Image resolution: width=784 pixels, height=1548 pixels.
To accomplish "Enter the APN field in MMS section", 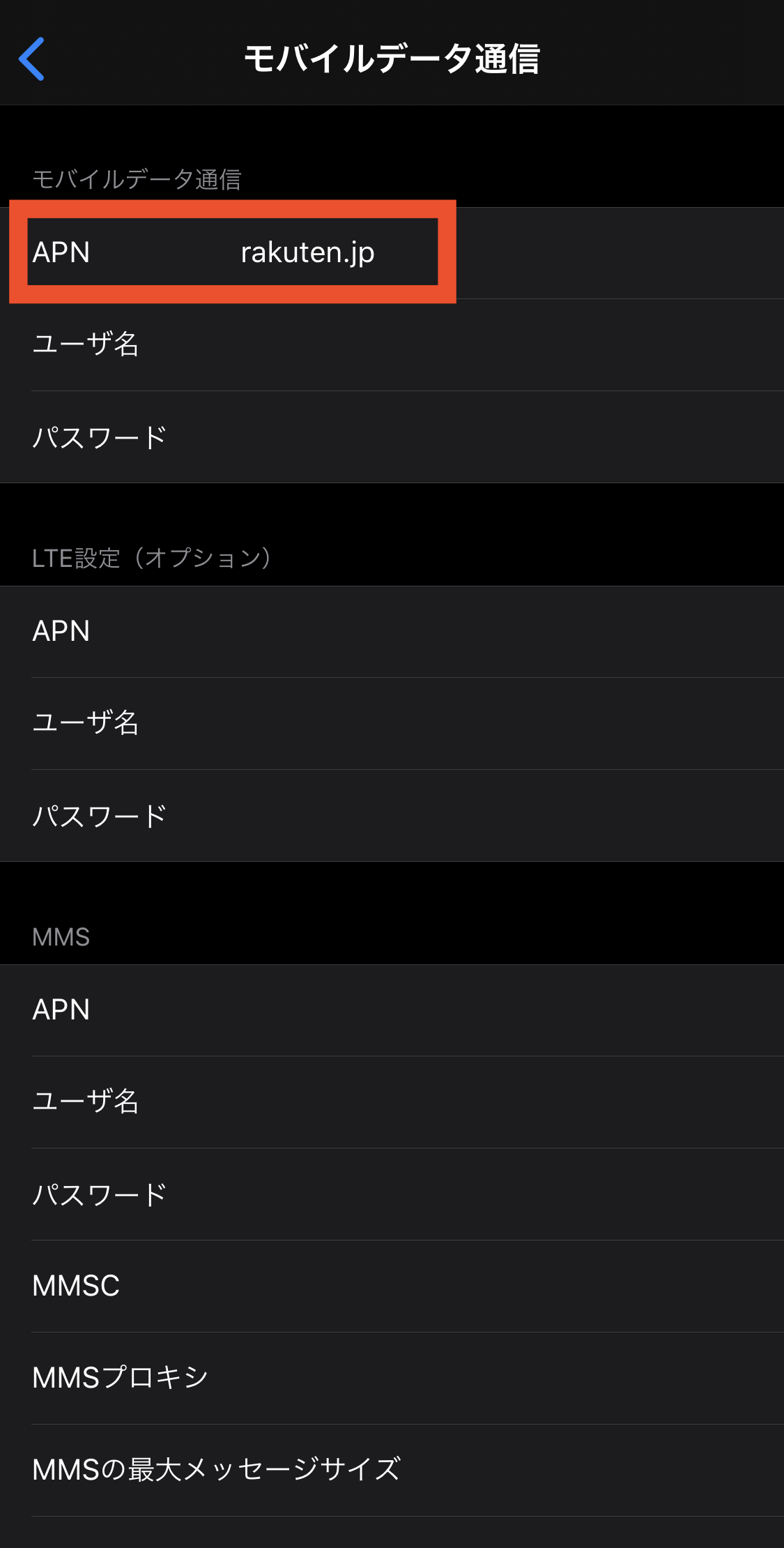I will (x=392, y=1010).
